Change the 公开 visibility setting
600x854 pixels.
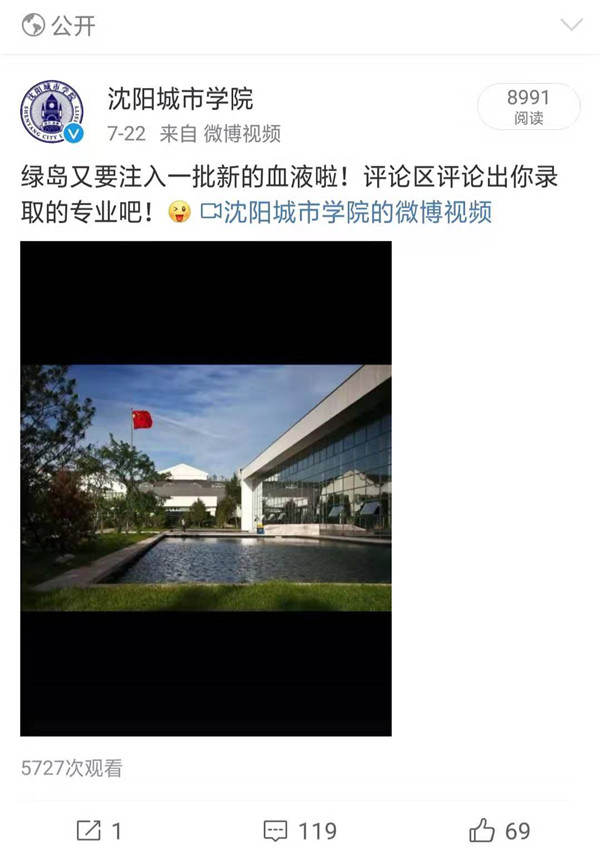60,26
